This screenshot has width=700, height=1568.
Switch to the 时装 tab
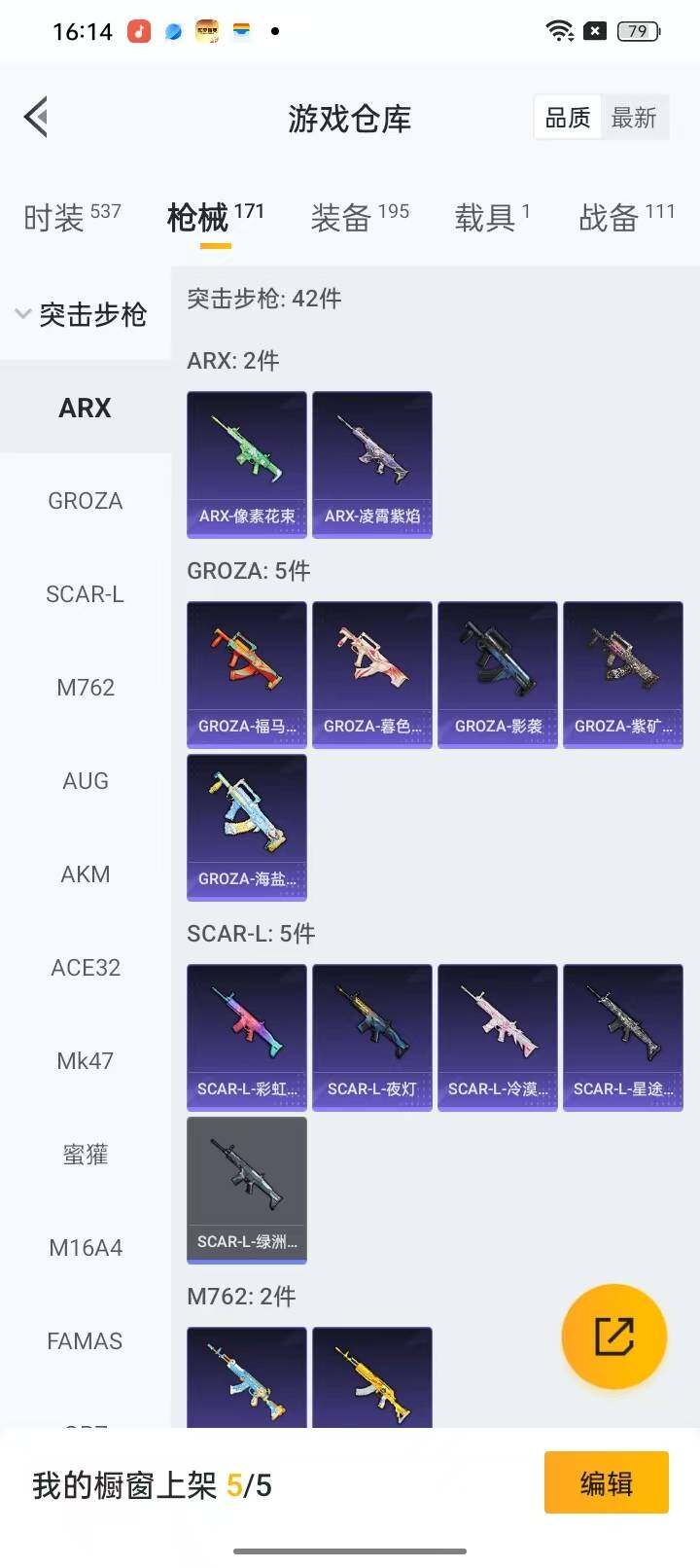pos(72,216)
